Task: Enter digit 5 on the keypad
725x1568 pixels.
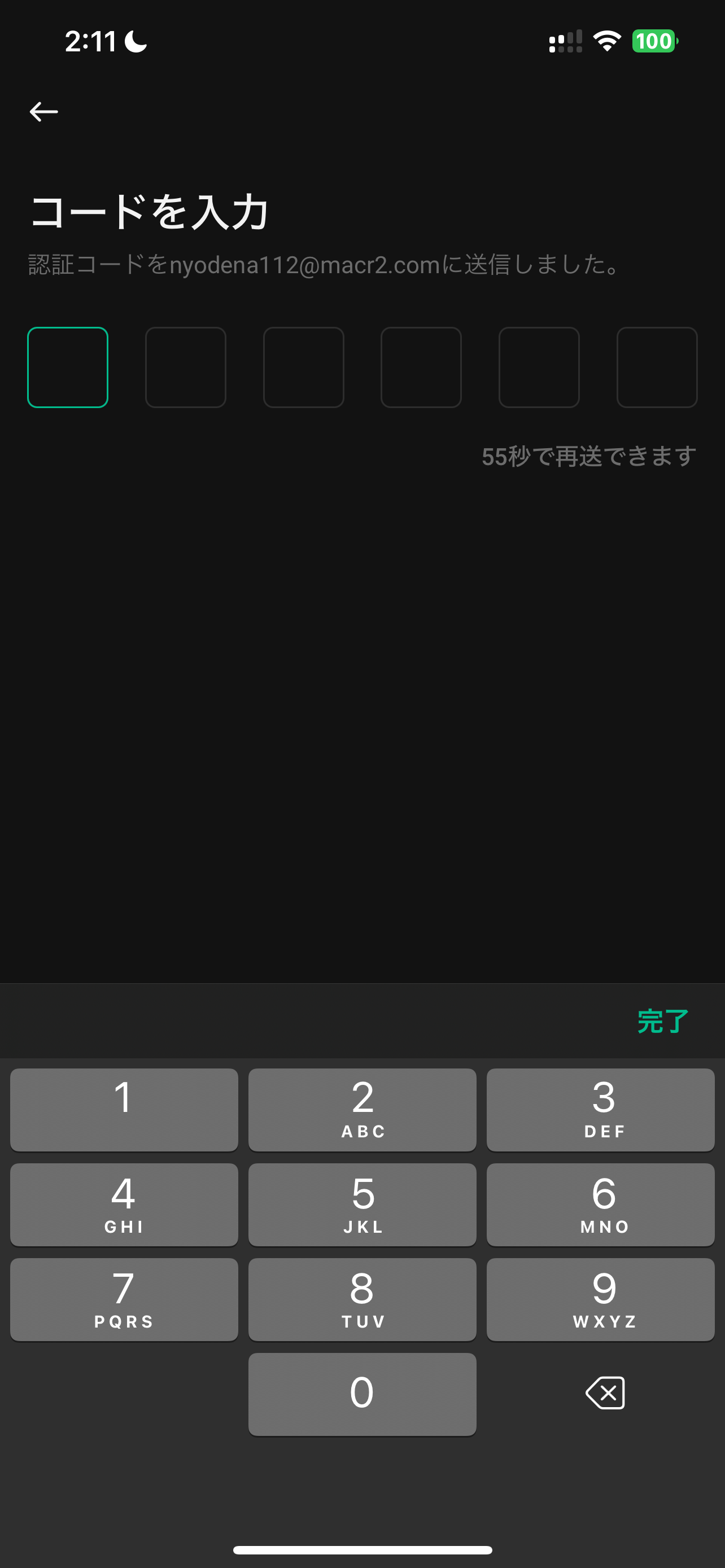Action: click(x=362, y=1204)
